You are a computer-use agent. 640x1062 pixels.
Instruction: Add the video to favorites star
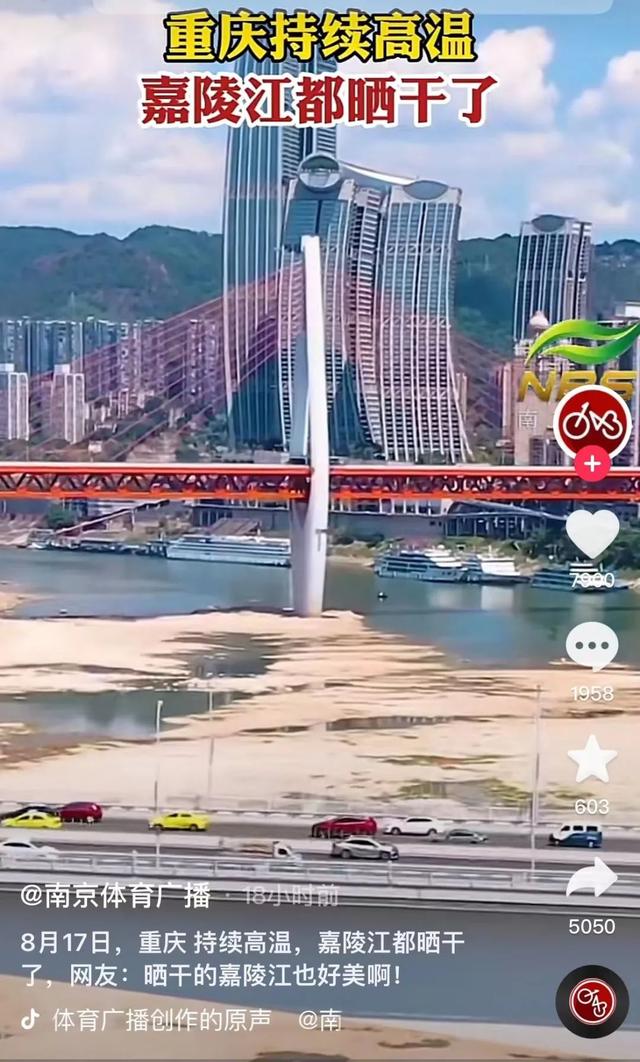[x=592, y=759]
